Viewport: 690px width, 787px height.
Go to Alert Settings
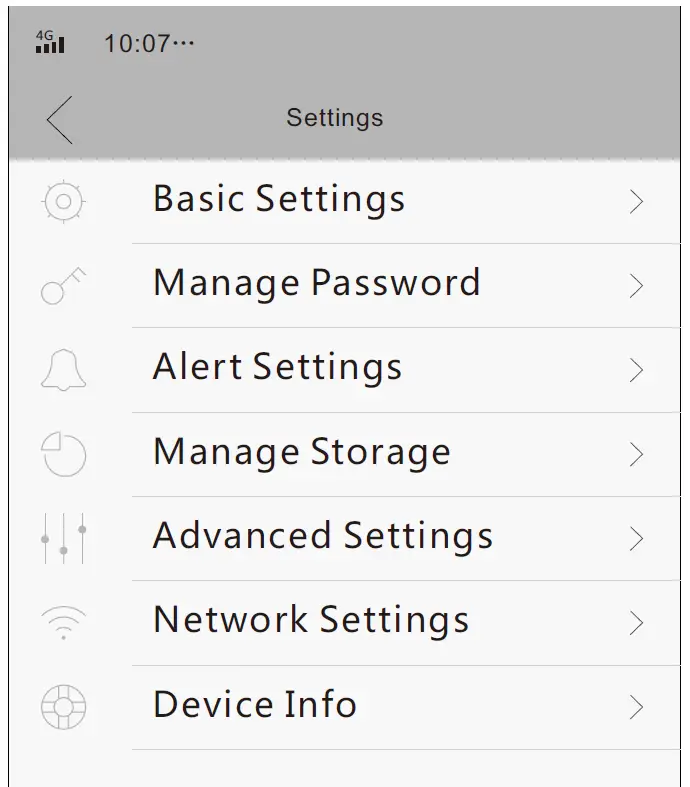[278, 368]
